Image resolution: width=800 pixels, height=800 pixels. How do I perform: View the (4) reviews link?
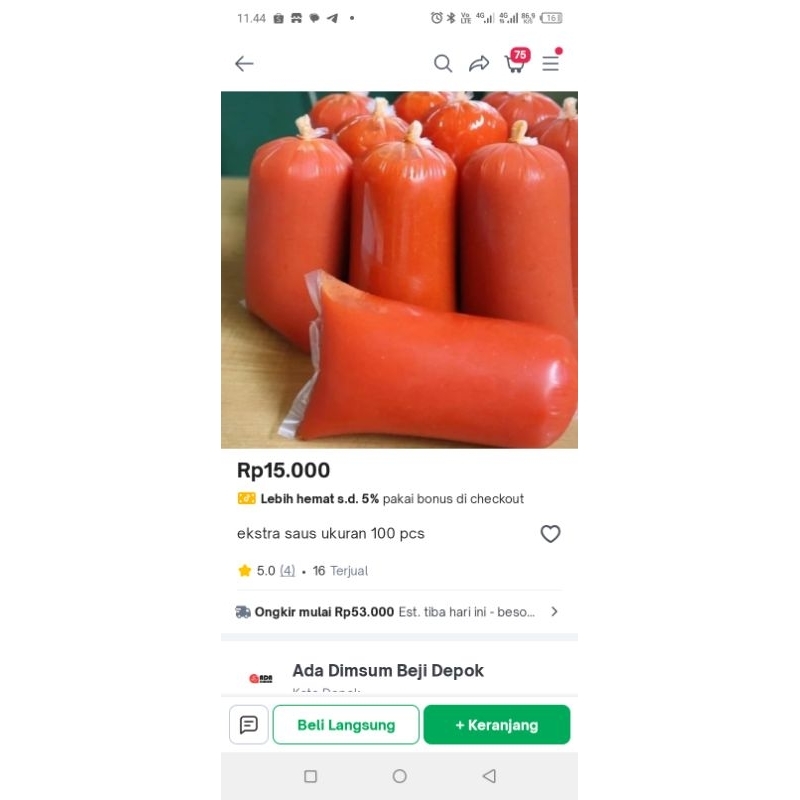287,570
